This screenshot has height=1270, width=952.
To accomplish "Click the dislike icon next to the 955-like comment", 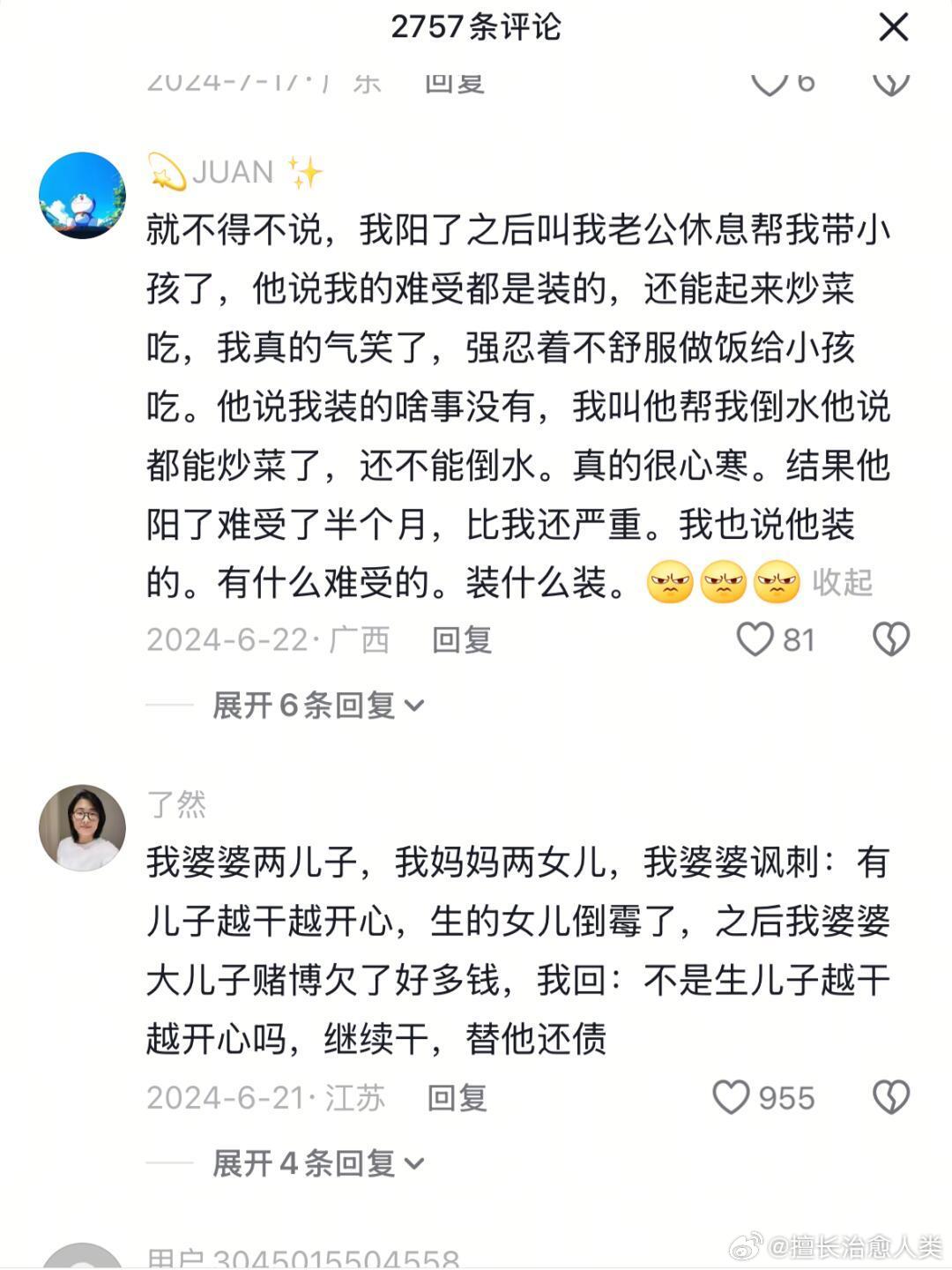I will [893, 1098].
